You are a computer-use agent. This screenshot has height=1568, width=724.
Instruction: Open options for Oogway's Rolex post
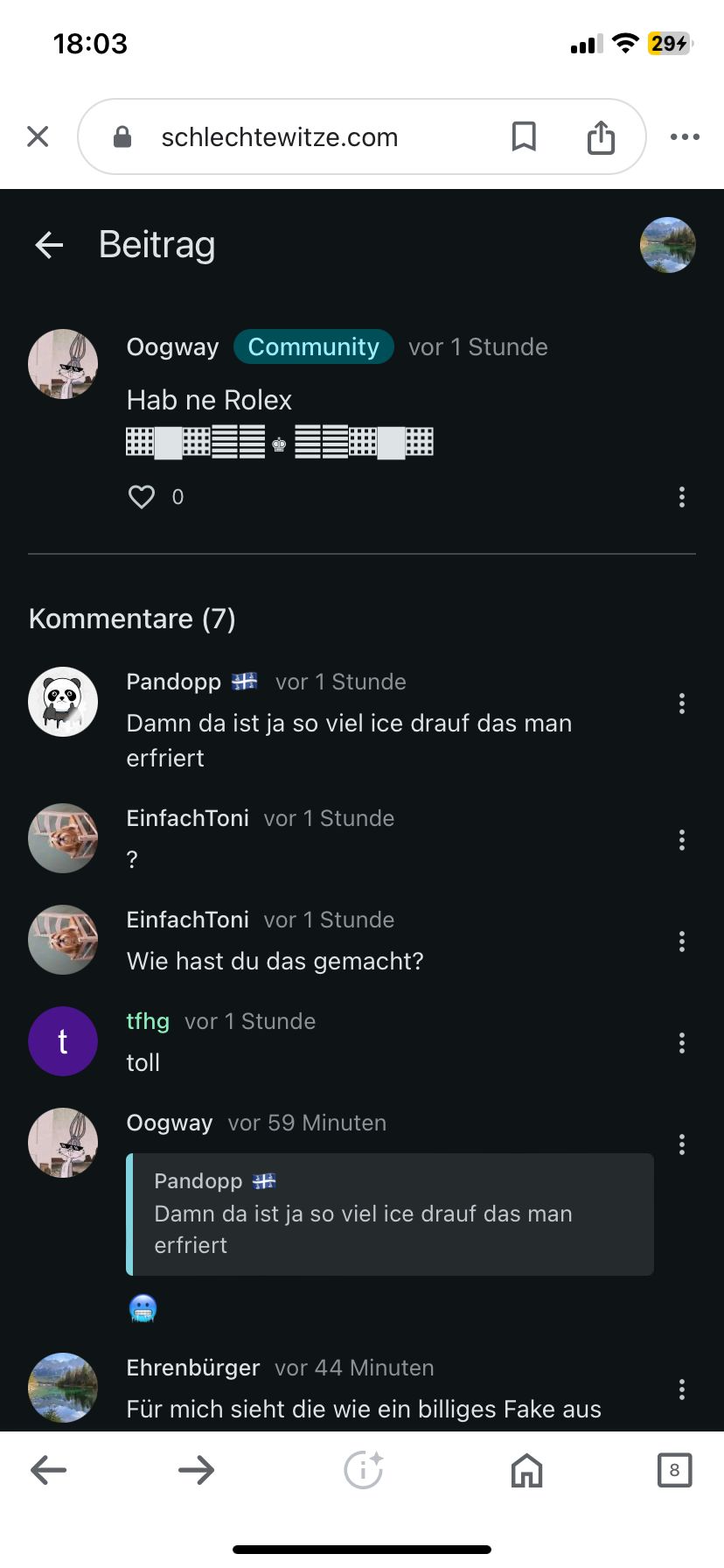click(682, 497)
